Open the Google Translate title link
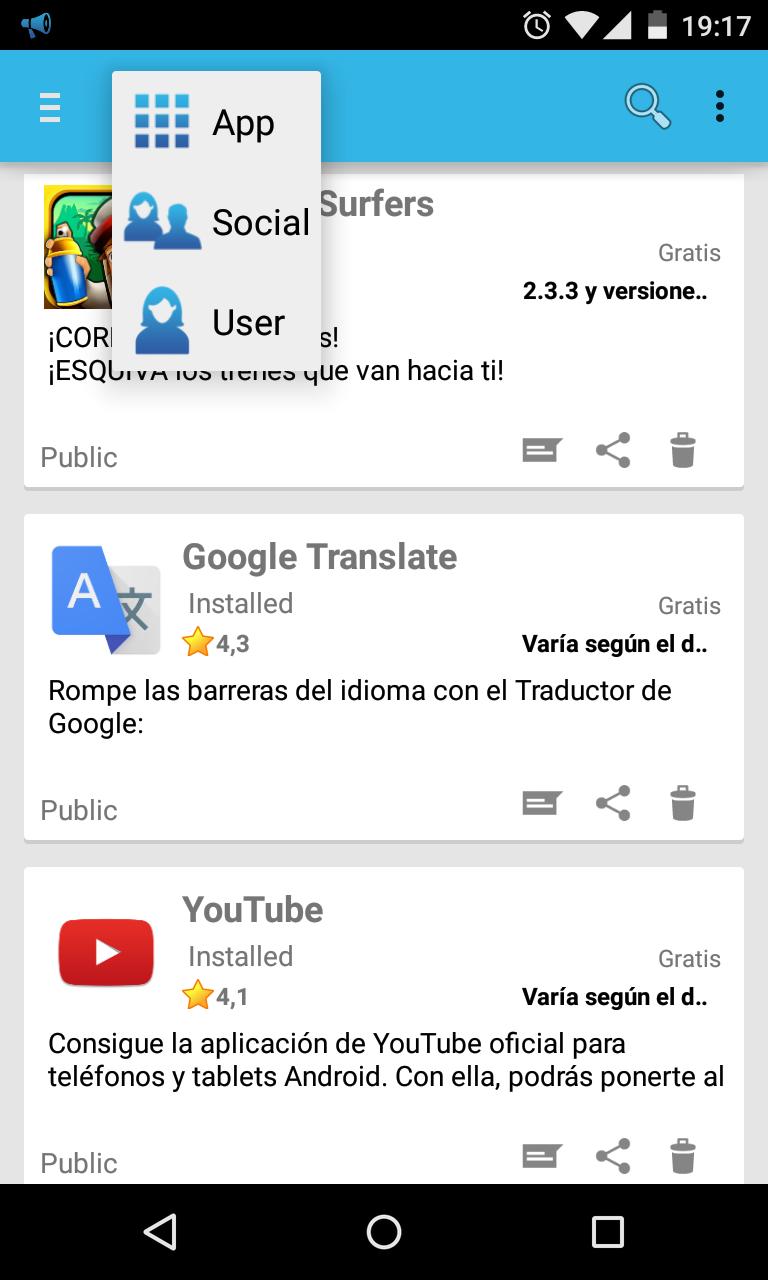This screenshot has width=768, height=1280. (318, 557)
